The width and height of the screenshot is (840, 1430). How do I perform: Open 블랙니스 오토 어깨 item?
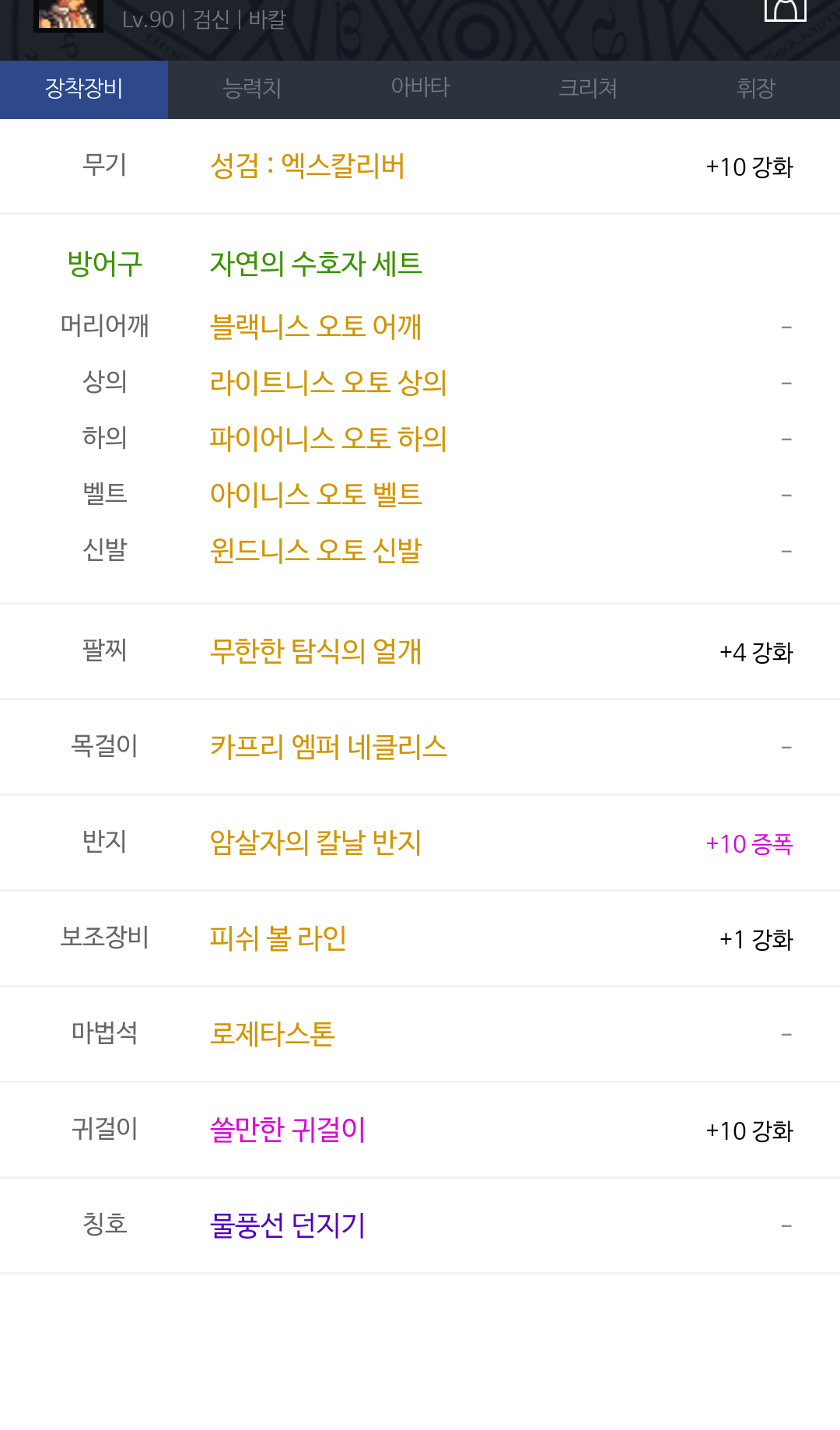point(316,327)
